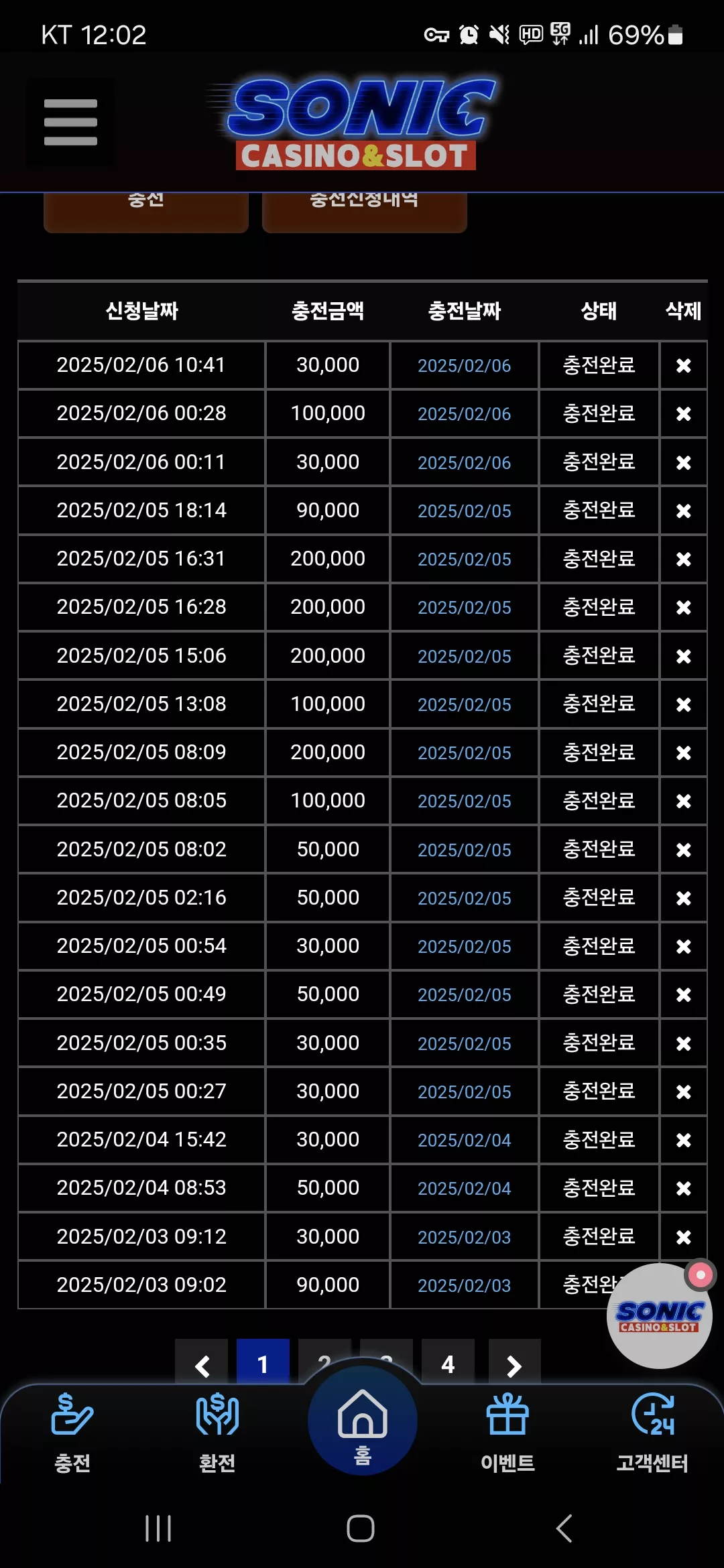This screenshot has height=1568, width=724.
Task: Go to the next page arrow
Action: [514, 1364]
